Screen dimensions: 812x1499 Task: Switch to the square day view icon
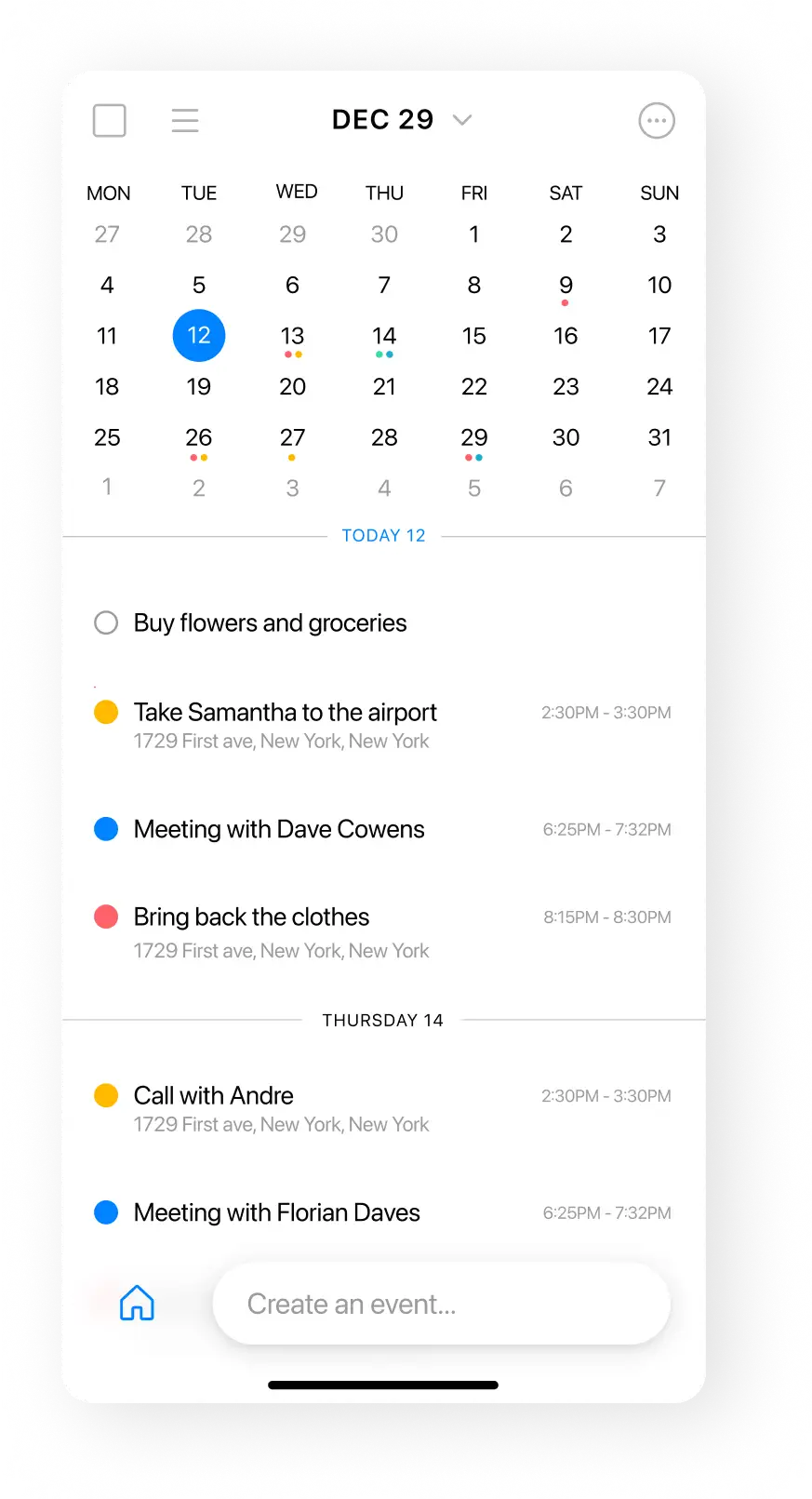(x=110, y=121)
